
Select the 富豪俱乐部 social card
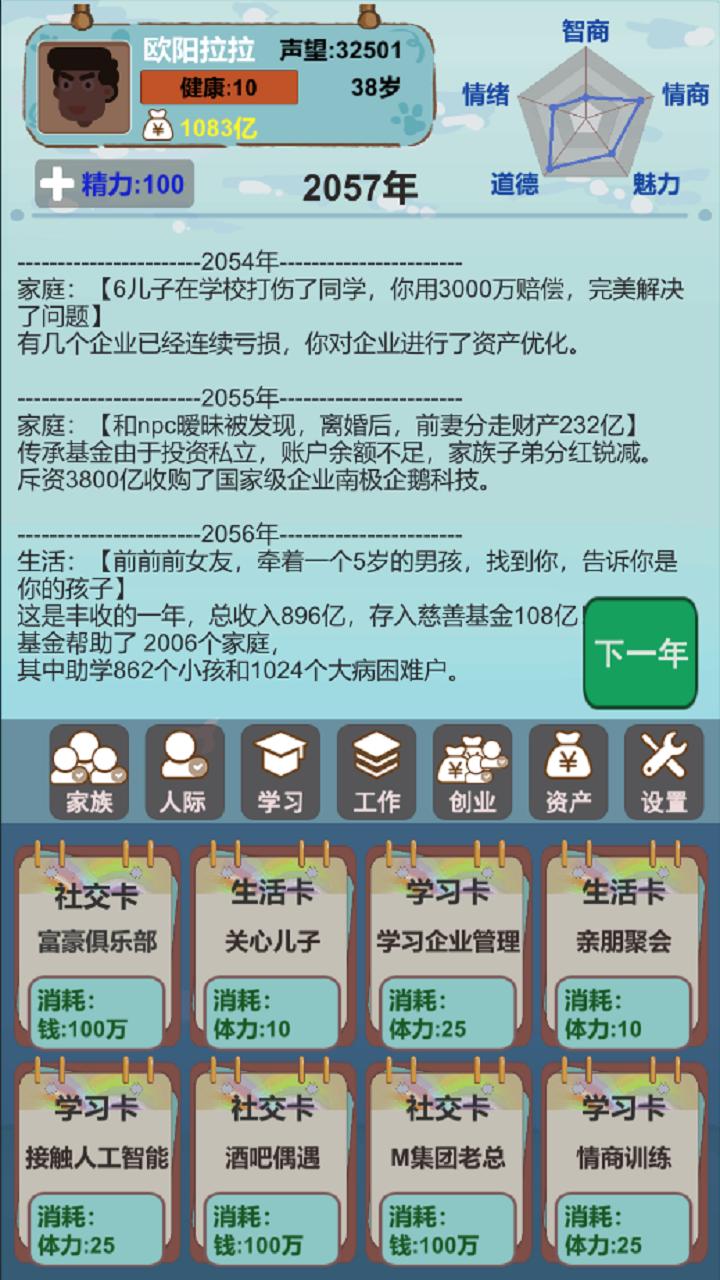click(x=97, y=946)
